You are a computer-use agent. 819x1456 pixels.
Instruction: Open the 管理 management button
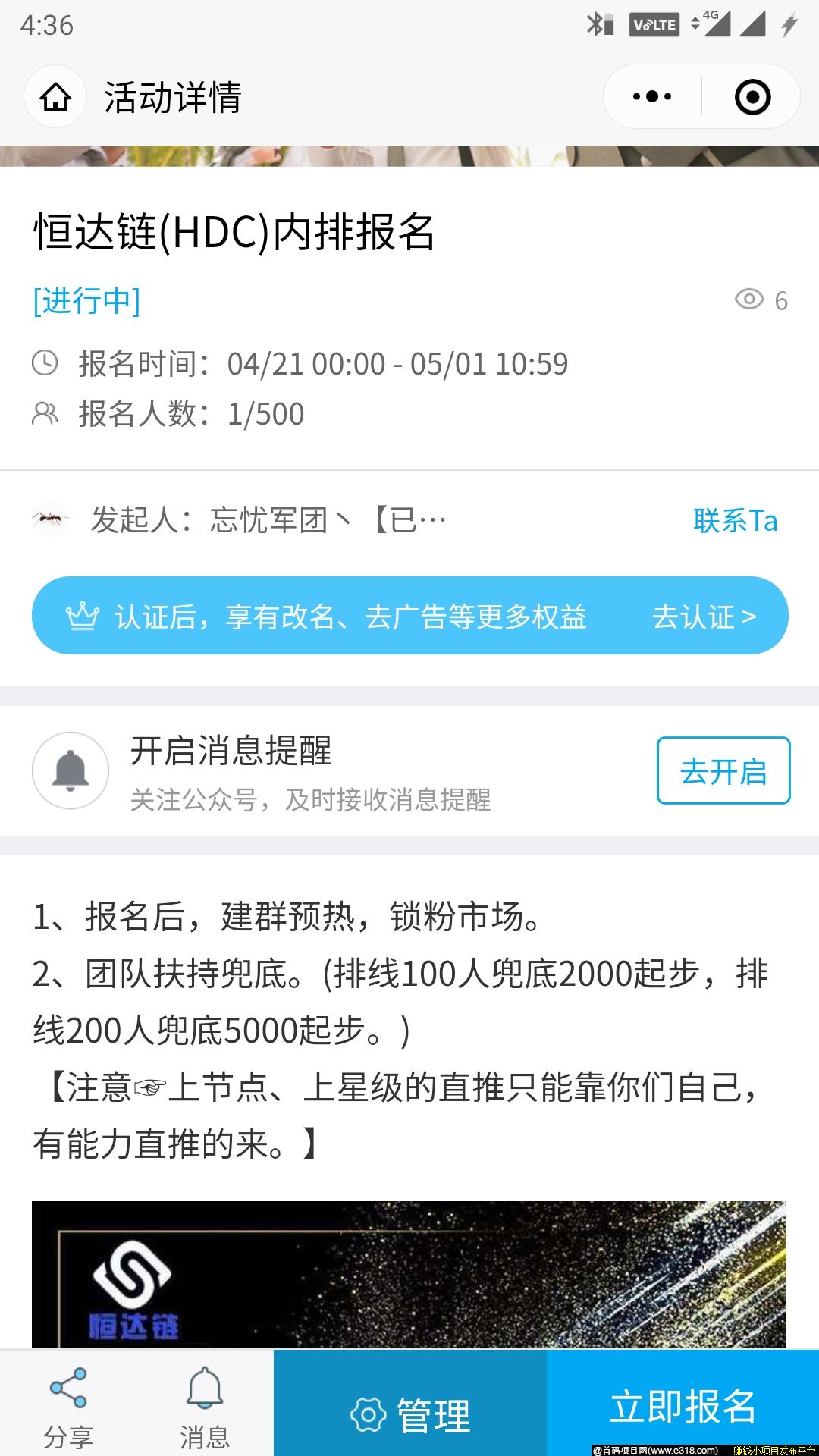[410, 1404]
